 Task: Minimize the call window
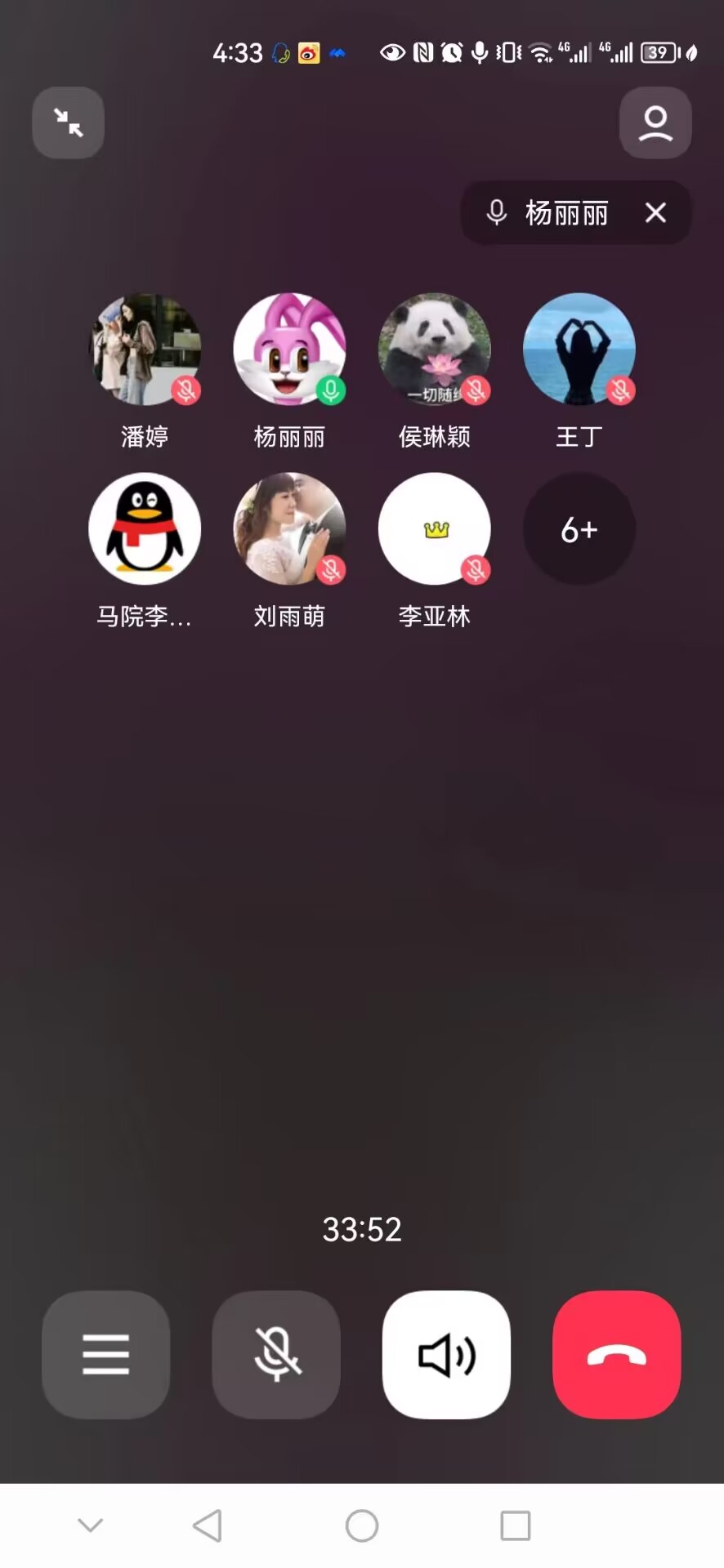click(x=69, y=122)
